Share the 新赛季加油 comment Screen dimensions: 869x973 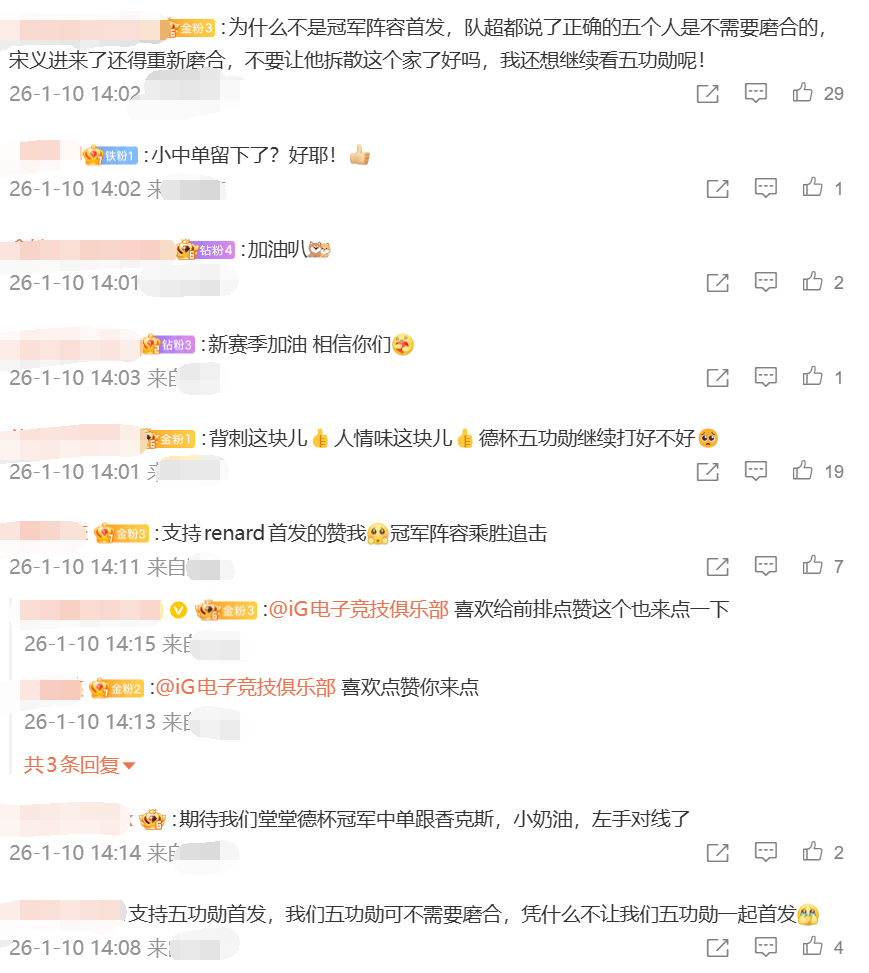pyautogui.click(x=717, y=377)
